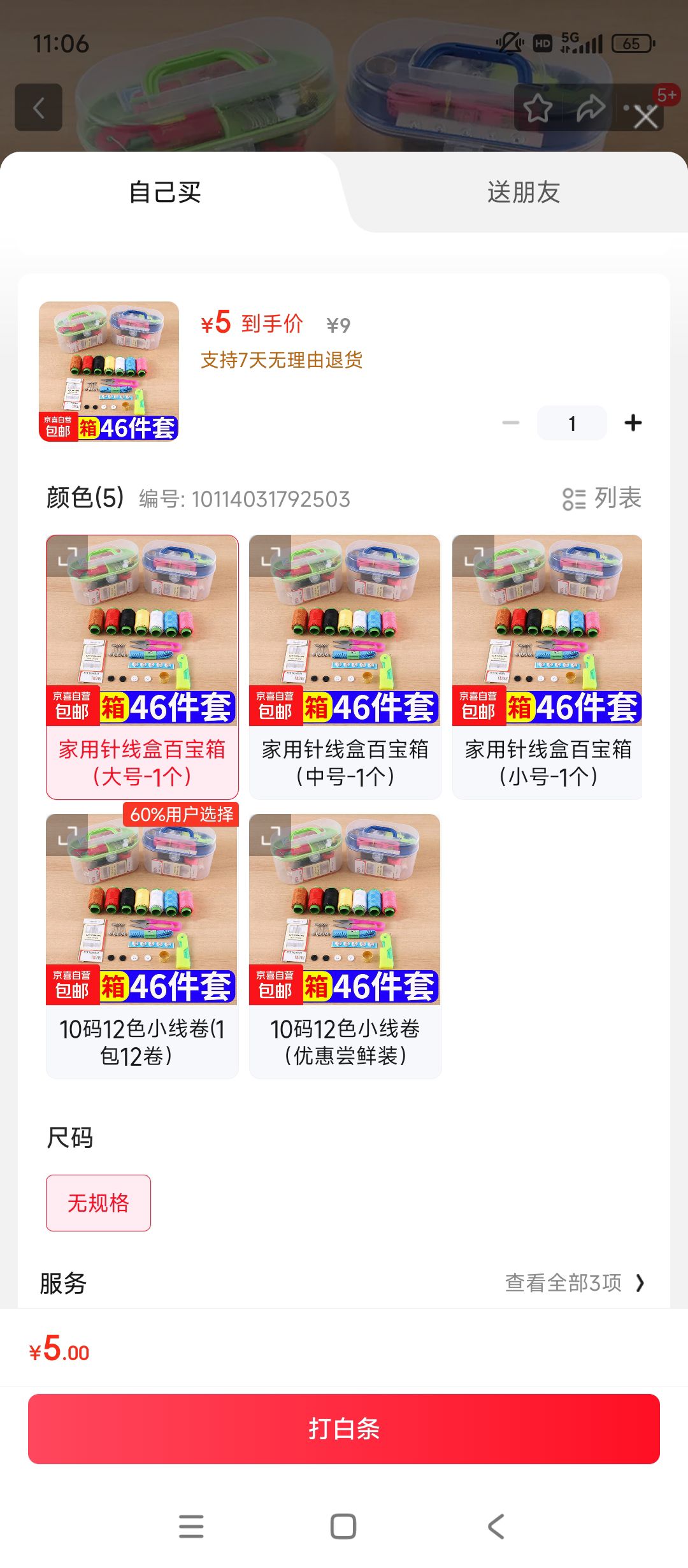Choose 家用针线盒百宝箱（中号-1个）option
This screenshot has height=1568, width=688.
point(345,666)
